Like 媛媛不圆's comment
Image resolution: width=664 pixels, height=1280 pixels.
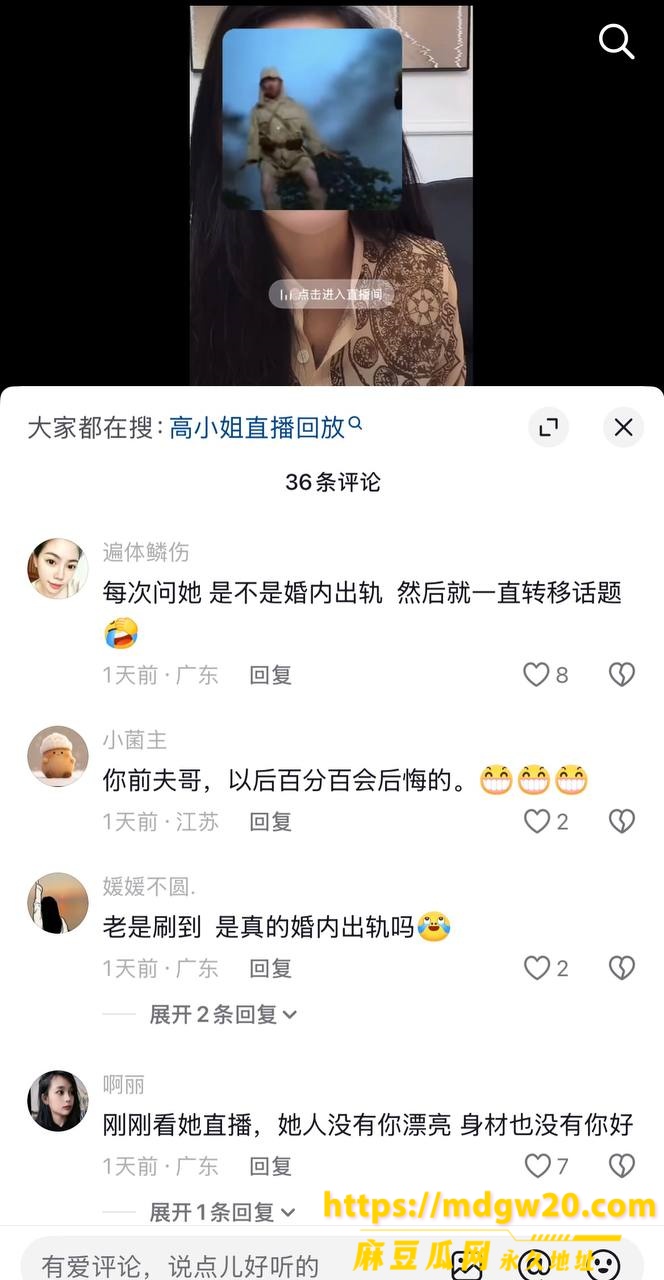coord(546,968)
